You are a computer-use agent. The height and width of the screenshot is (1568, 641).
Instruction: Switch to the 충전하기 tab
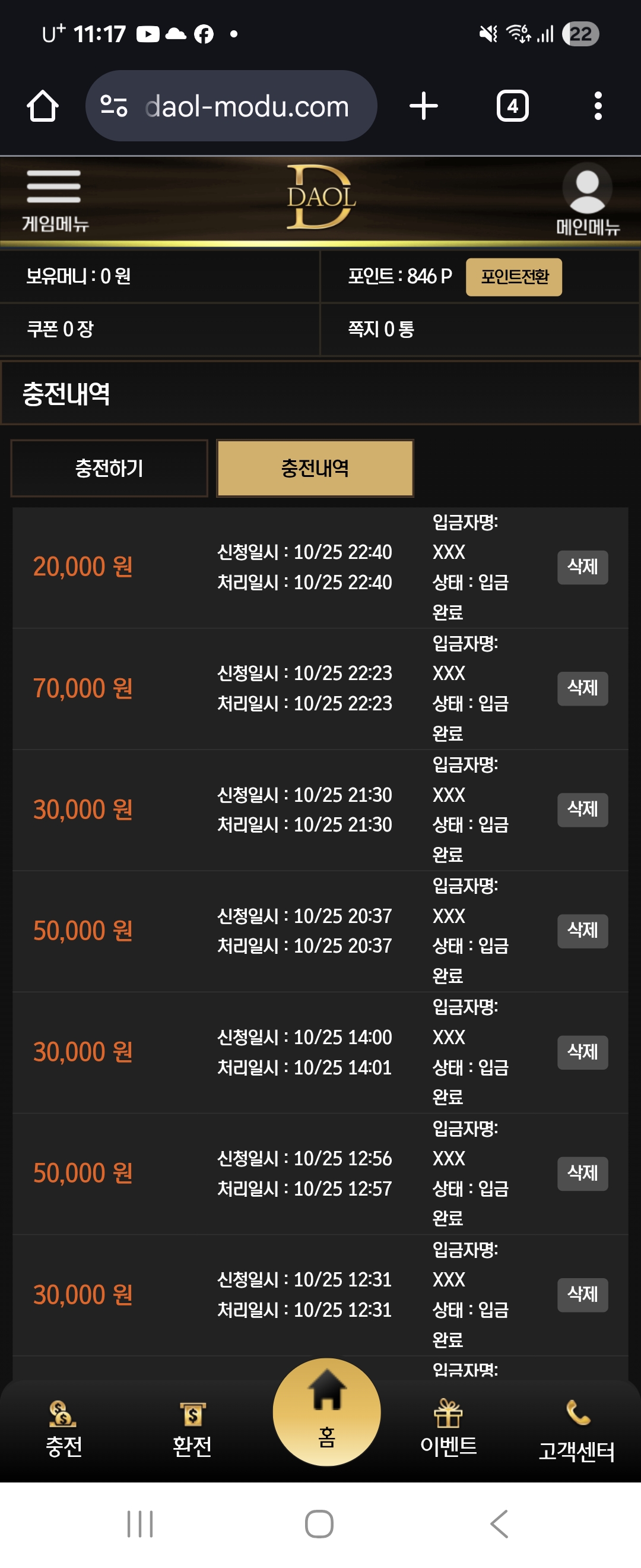[x=109, y=468]
